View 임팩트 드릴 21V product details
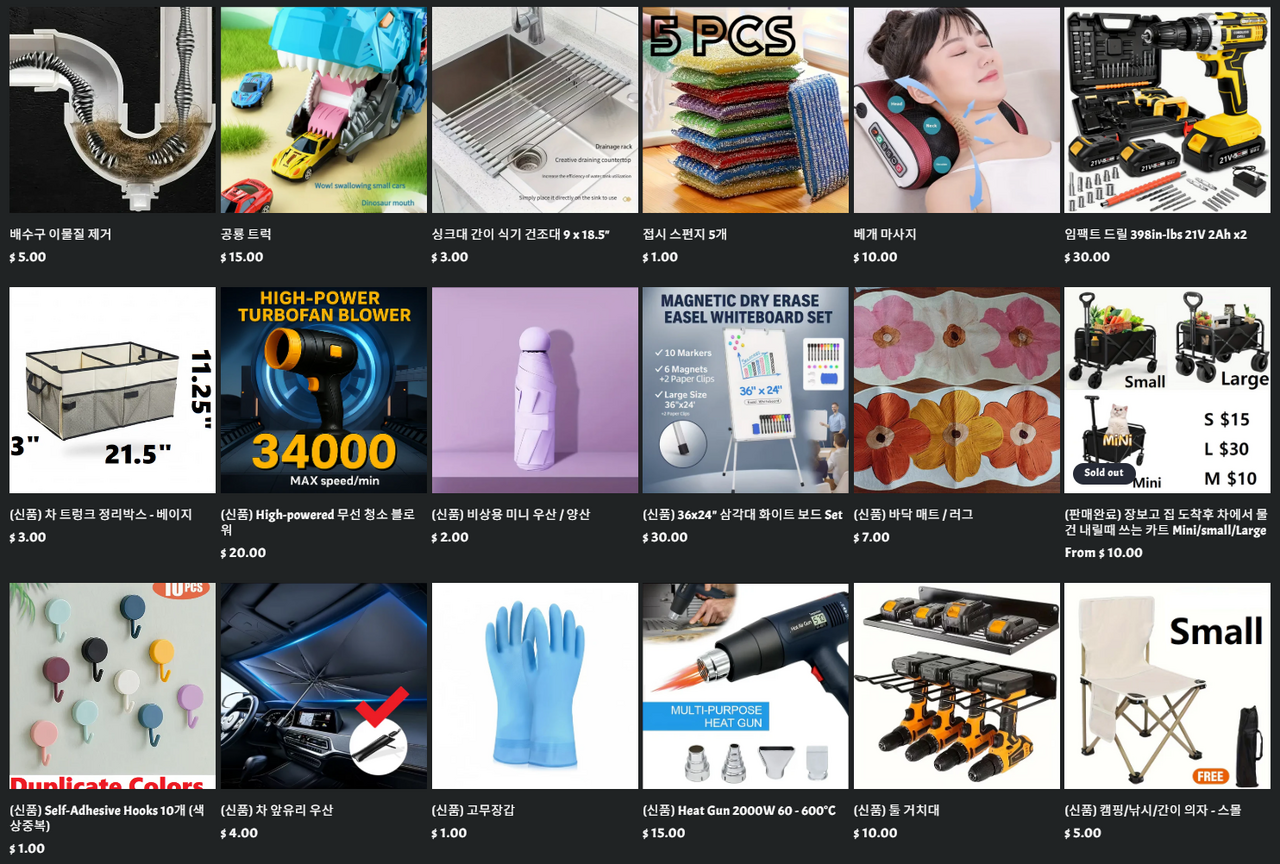Screen dimensions: 1280x864 coord(1167,110)
